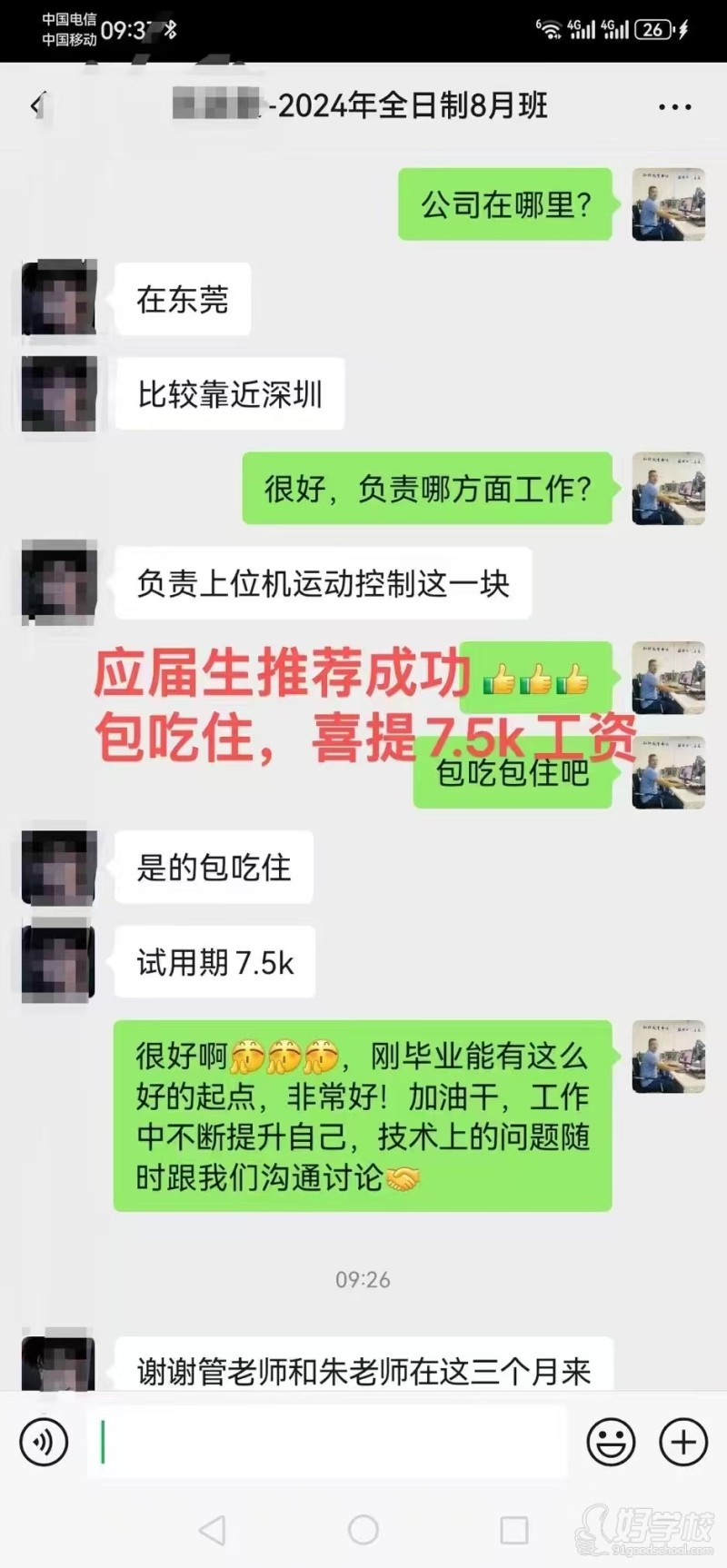Go back from the group chat
Viewport: 727px width, 1568px height.
point(37,106)
